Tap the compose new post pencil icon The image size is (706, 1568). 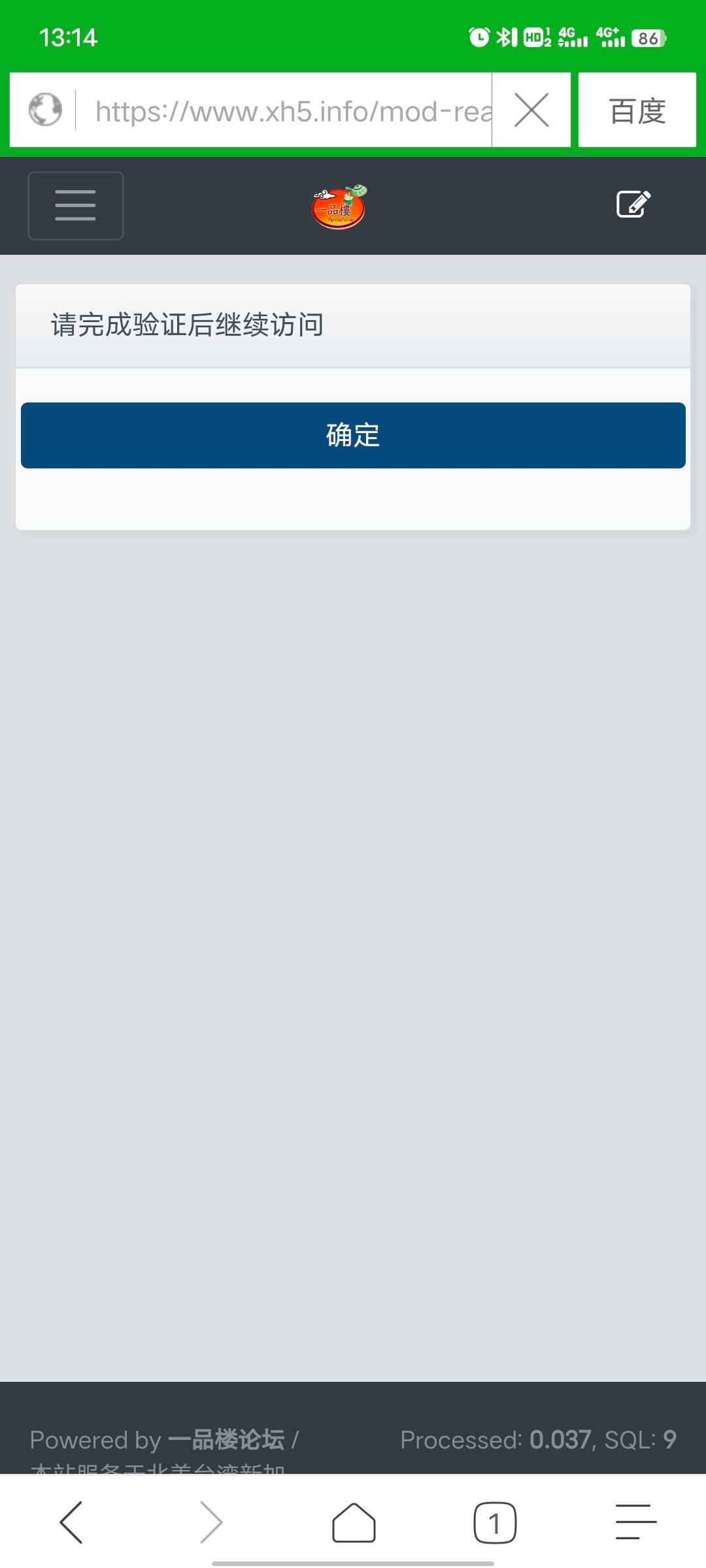coord(633,204)
